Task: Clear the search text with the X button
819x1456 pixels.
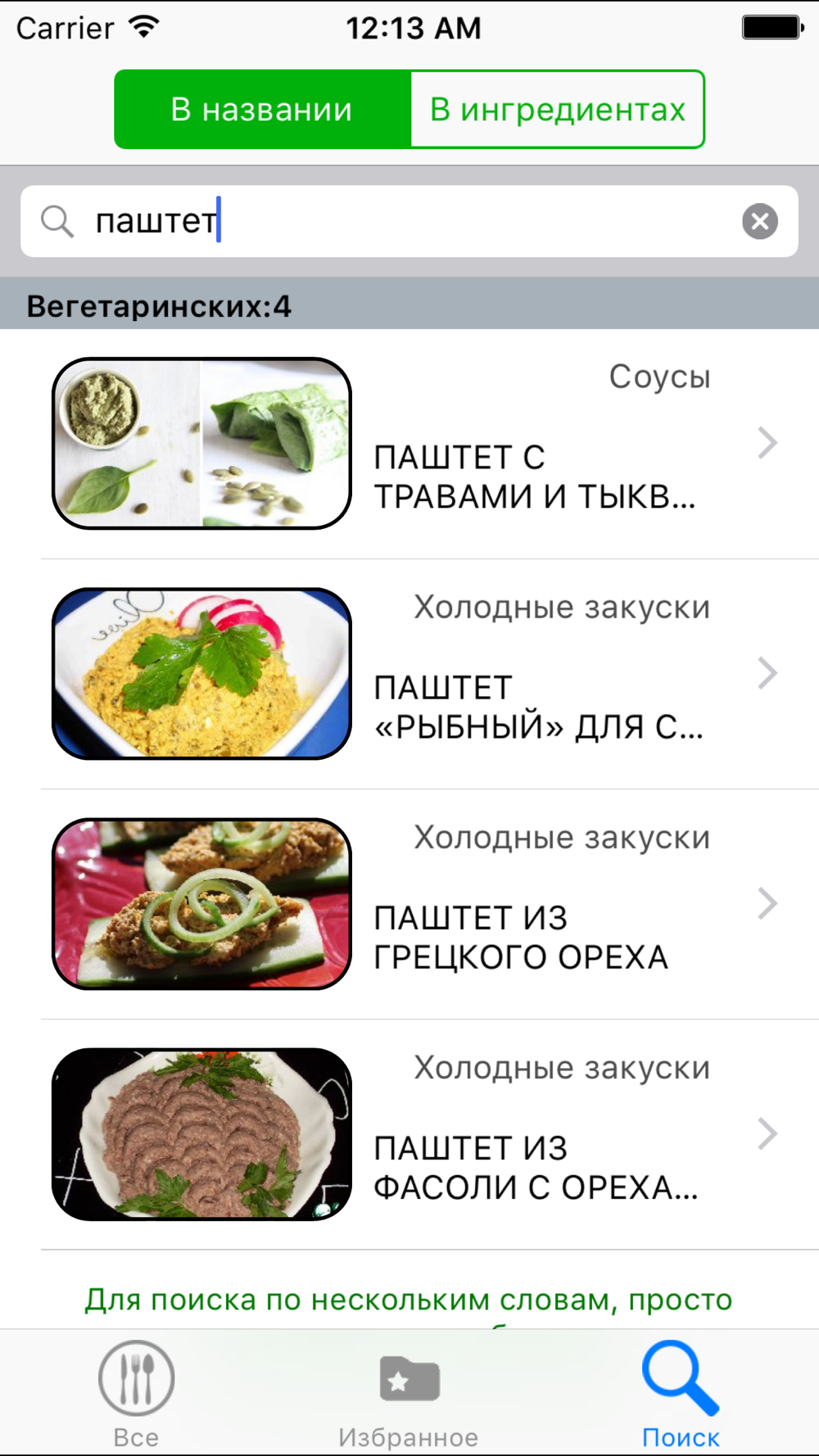Action: coord(759,221)
